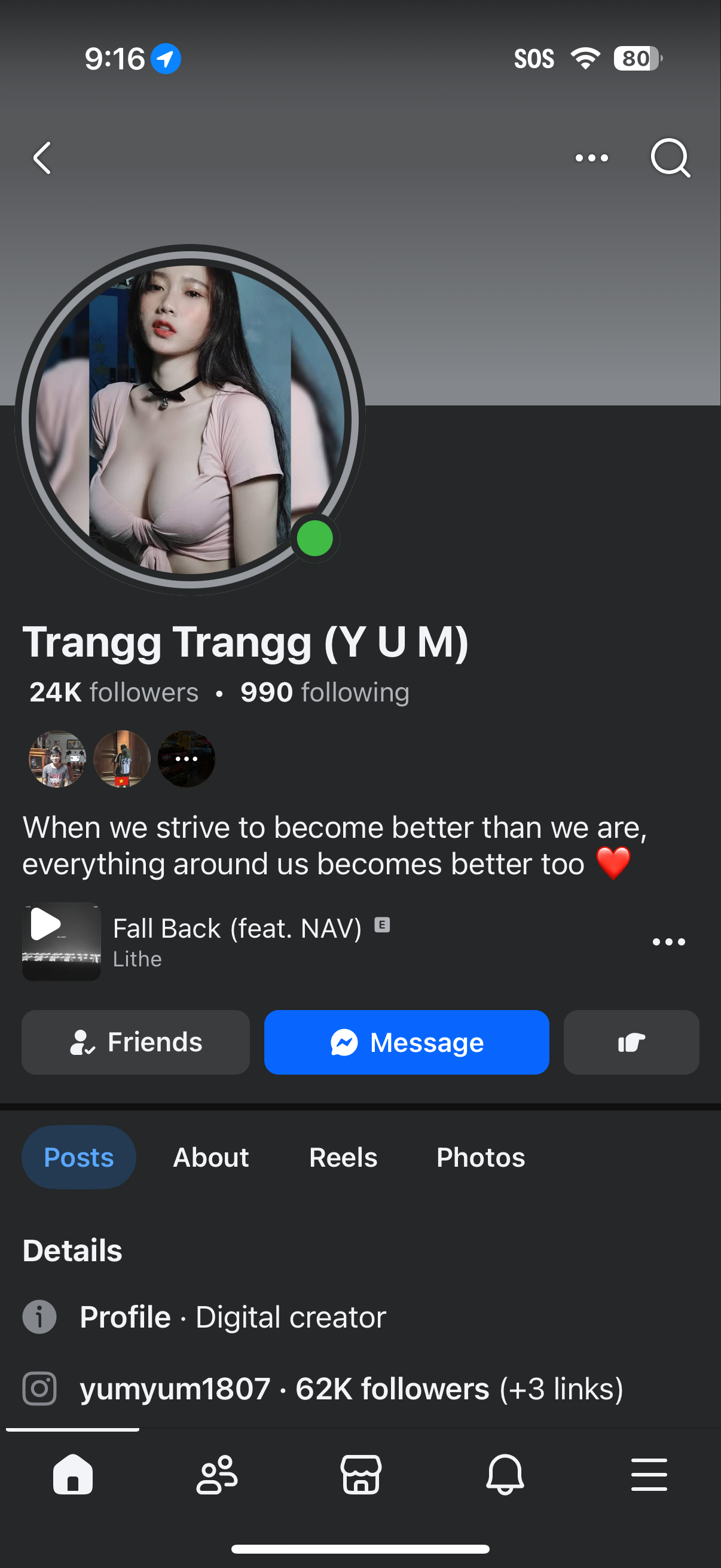Tap the pointing hand poke button

point(631,1042)
